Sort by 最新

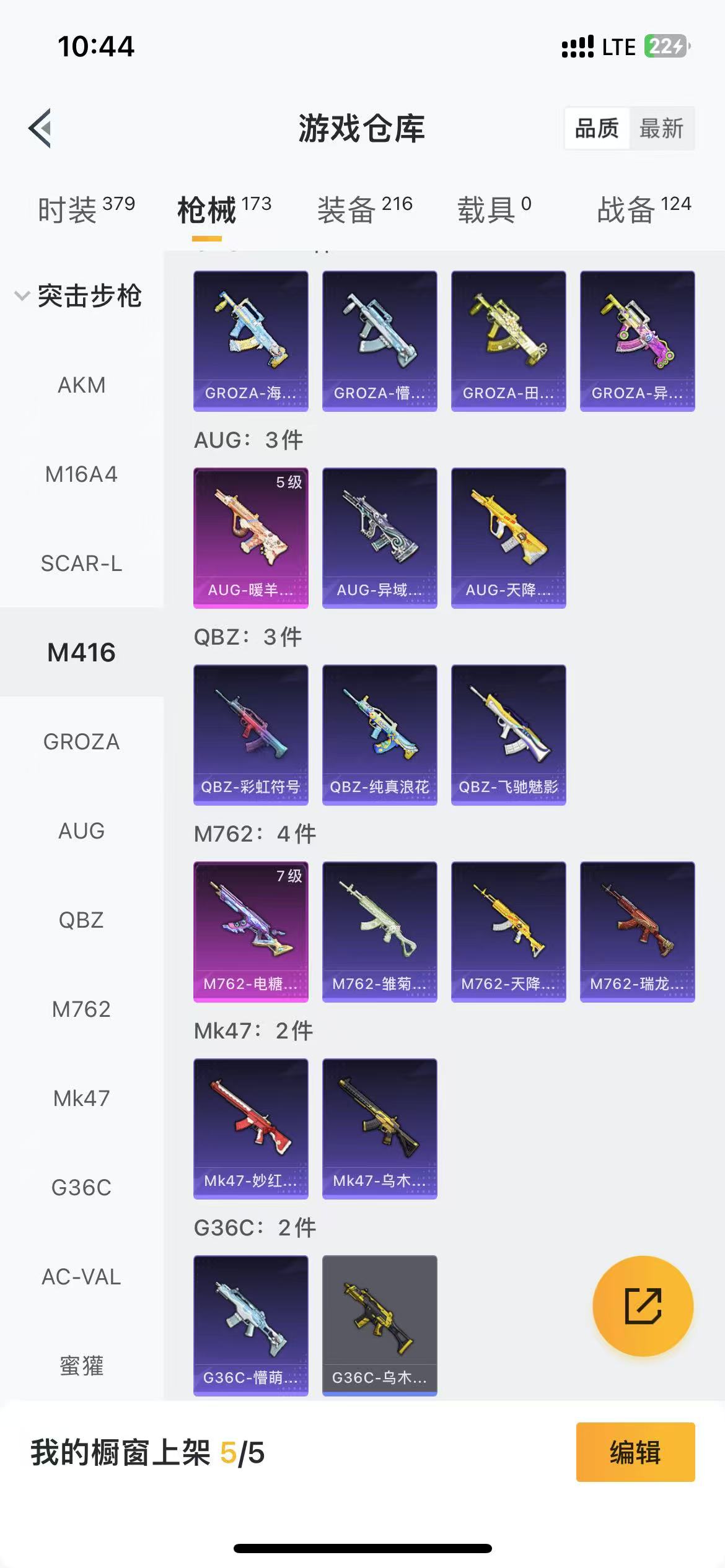[661, 129]
